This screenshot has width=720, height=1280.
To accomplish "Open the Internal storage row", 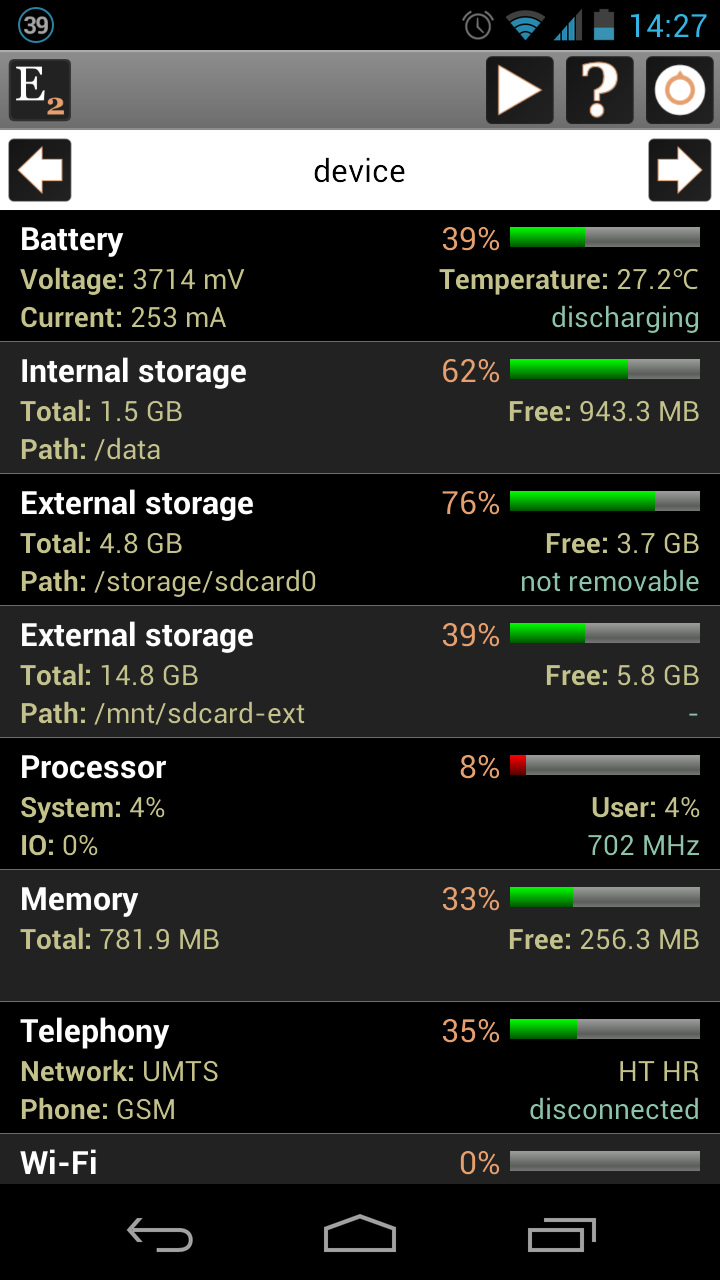I will click(x=360, y=409).
